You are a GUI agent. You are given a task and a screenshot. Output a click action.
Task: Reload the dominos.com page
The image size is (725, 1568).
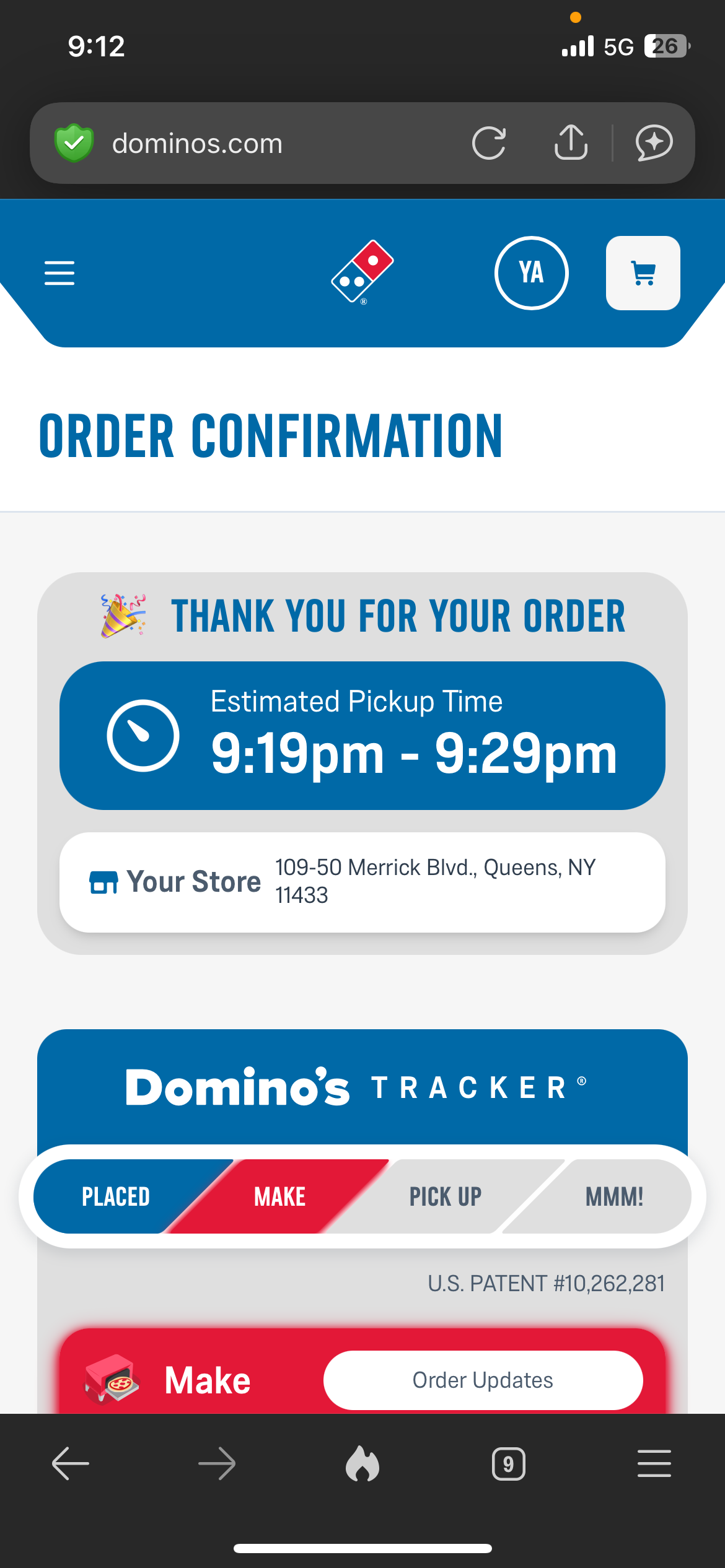click(x=489, y=143)
